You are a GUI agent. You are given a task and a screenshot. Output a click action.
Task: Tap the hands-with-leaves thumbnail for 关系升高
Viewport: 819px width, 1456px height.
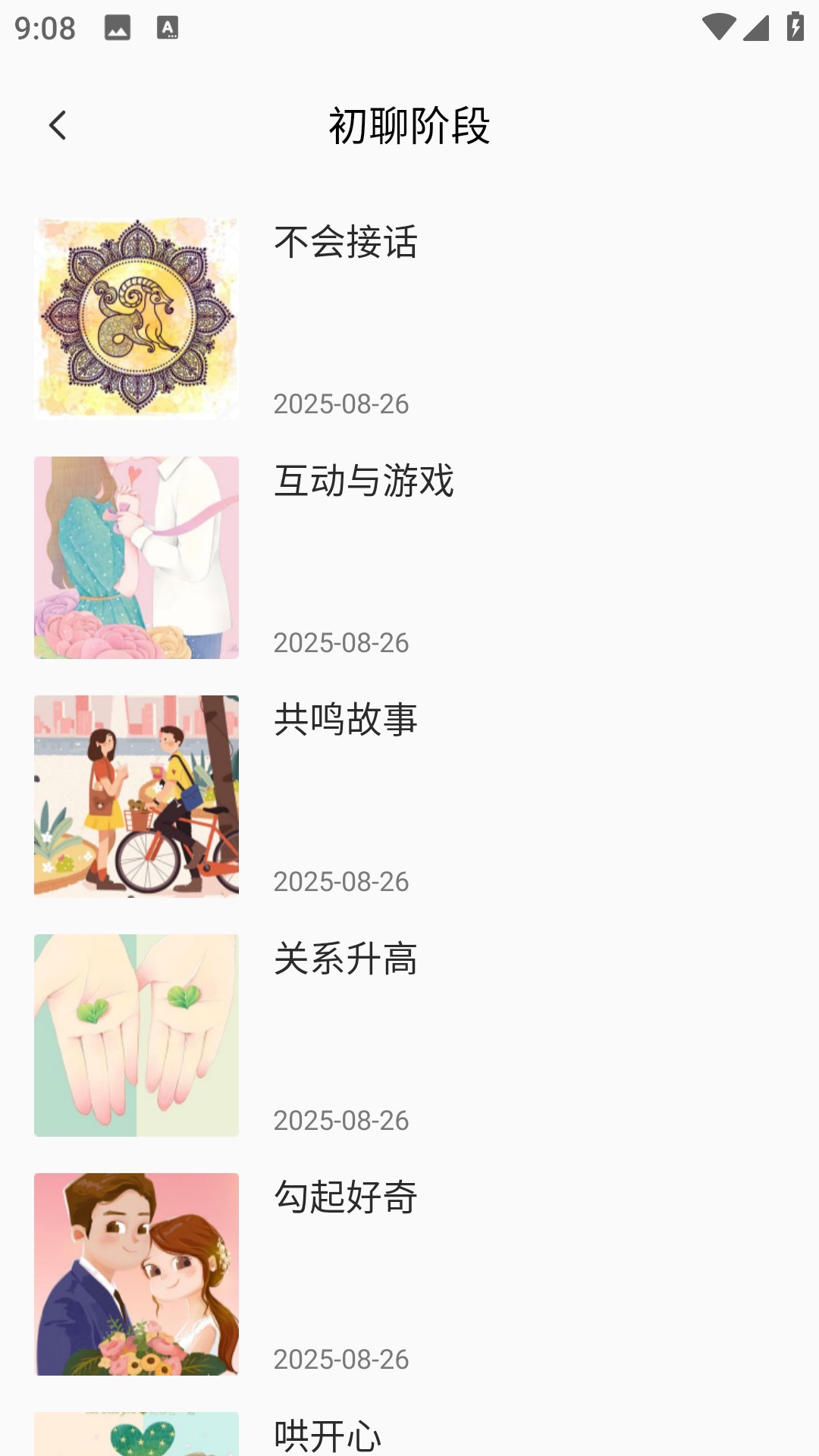(136, 1035)
